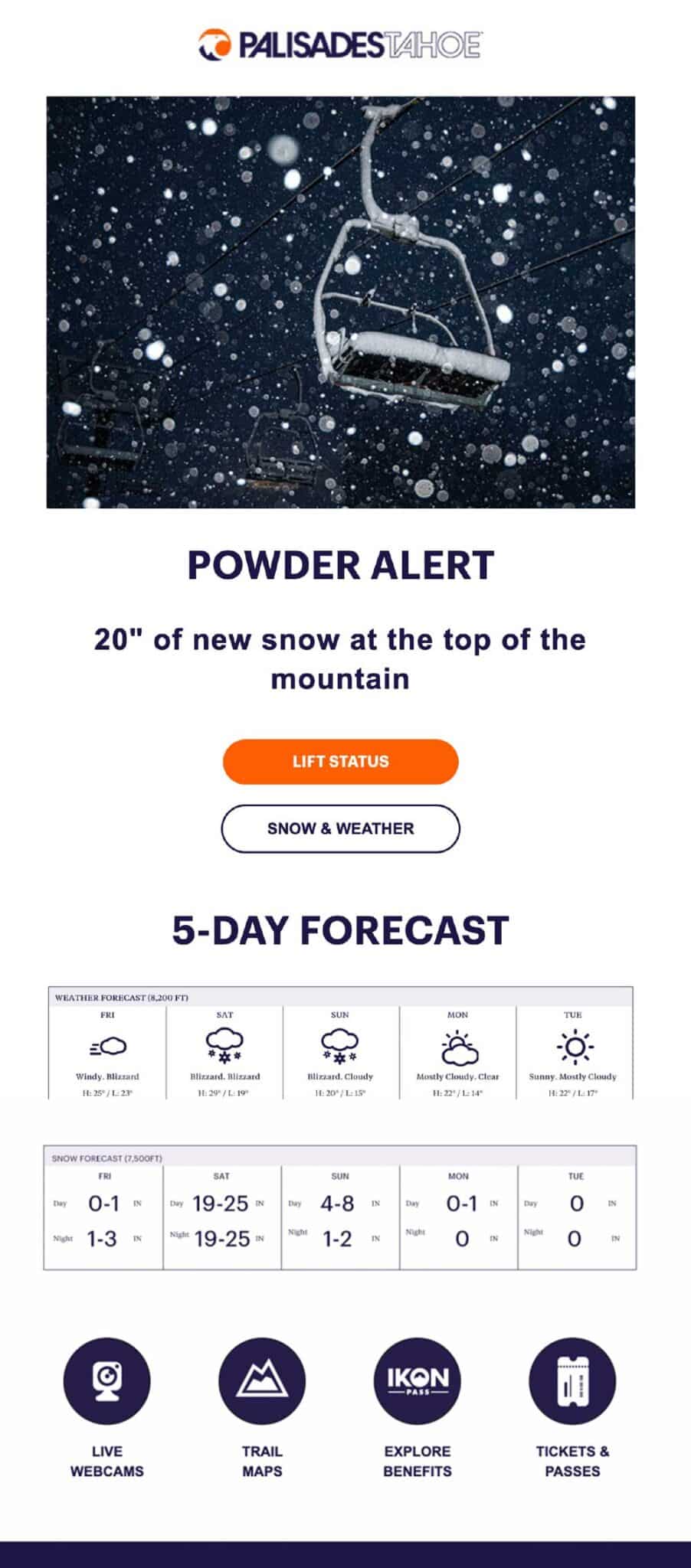Explore Ikon Pass benefits
This screenshot has height=1568, width=691.
[x=418, y=1380]
